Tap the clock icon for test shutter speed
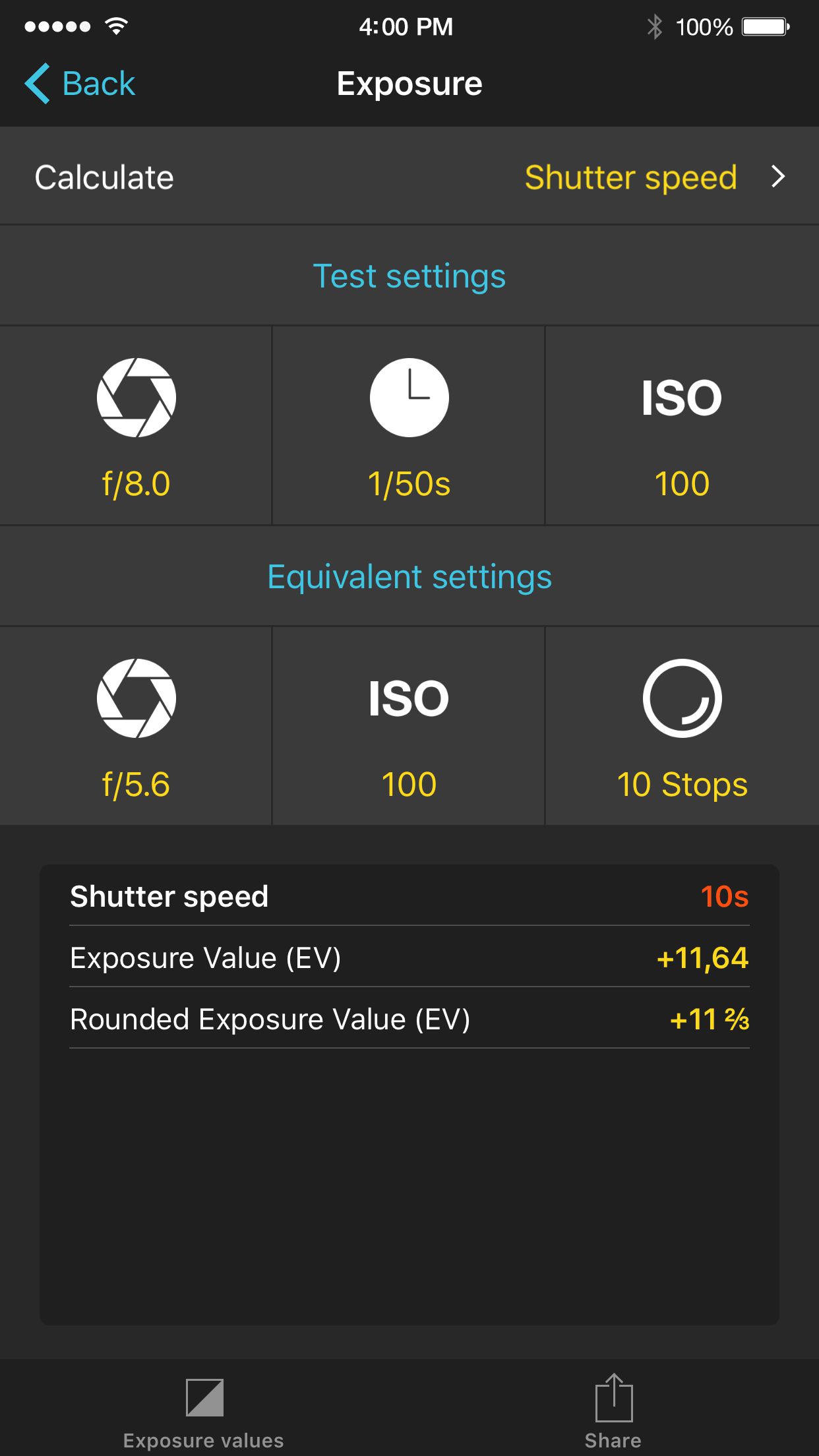The width and height of the screenshot is (819, 1456). 409,396
